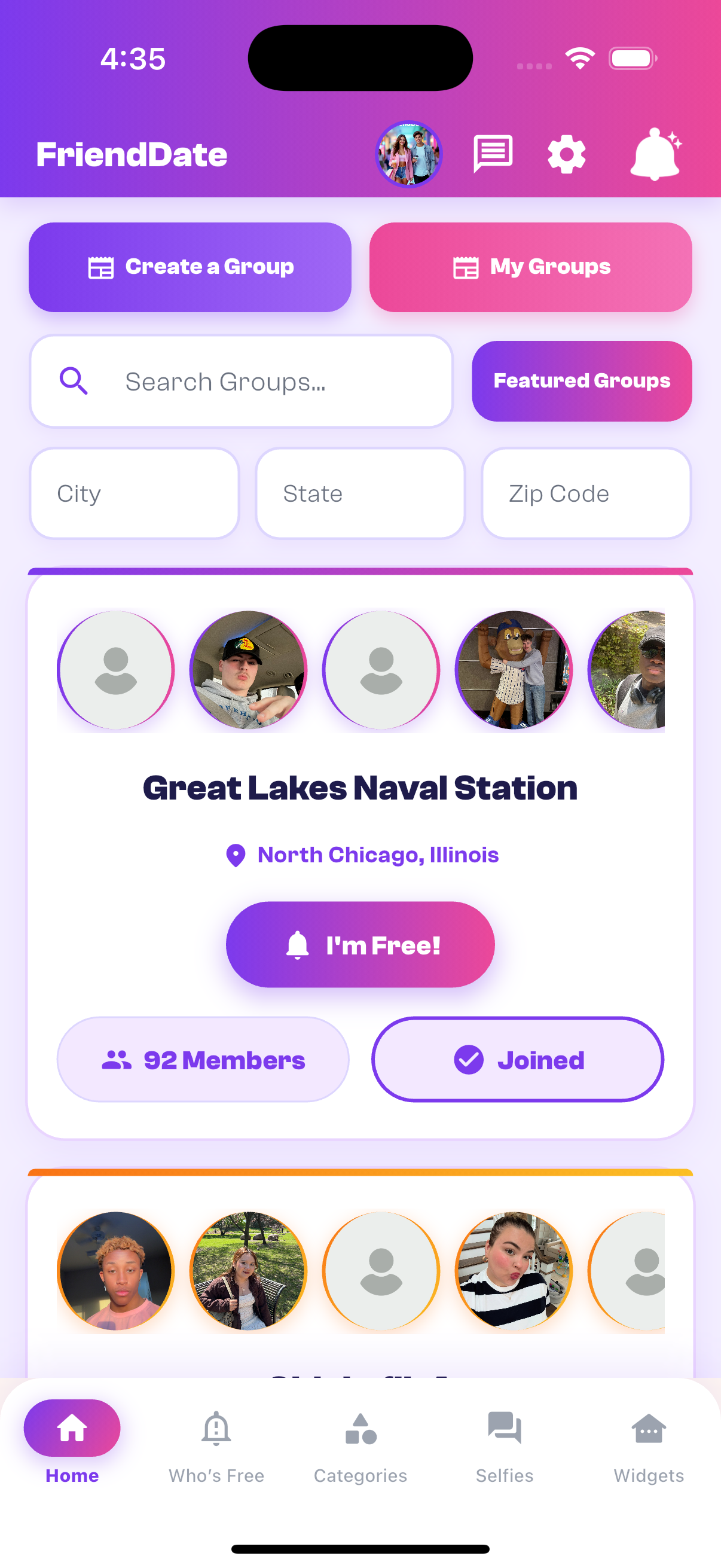Tap the I'm Free! button

point(360,945)
